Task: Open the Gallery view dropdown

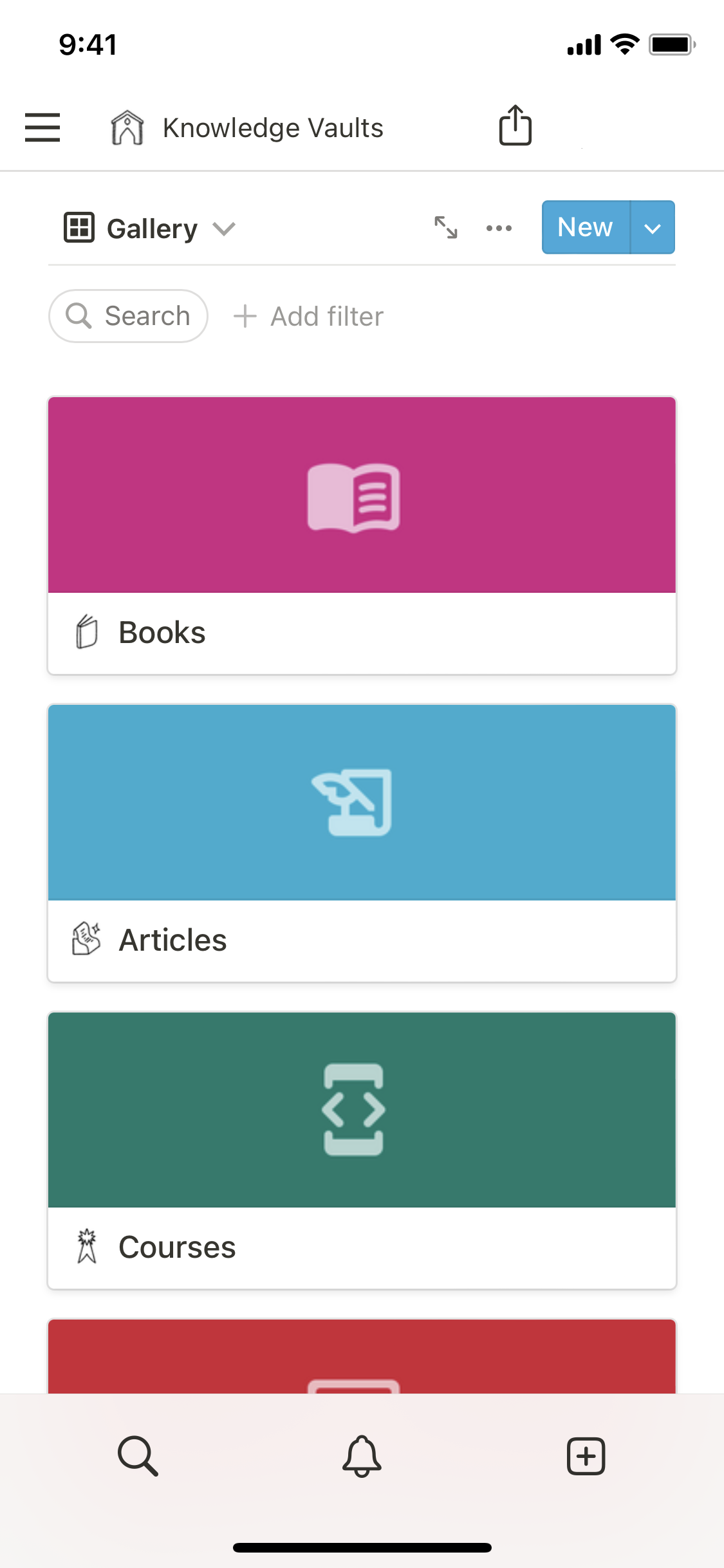Action: [x=151, y=229]
